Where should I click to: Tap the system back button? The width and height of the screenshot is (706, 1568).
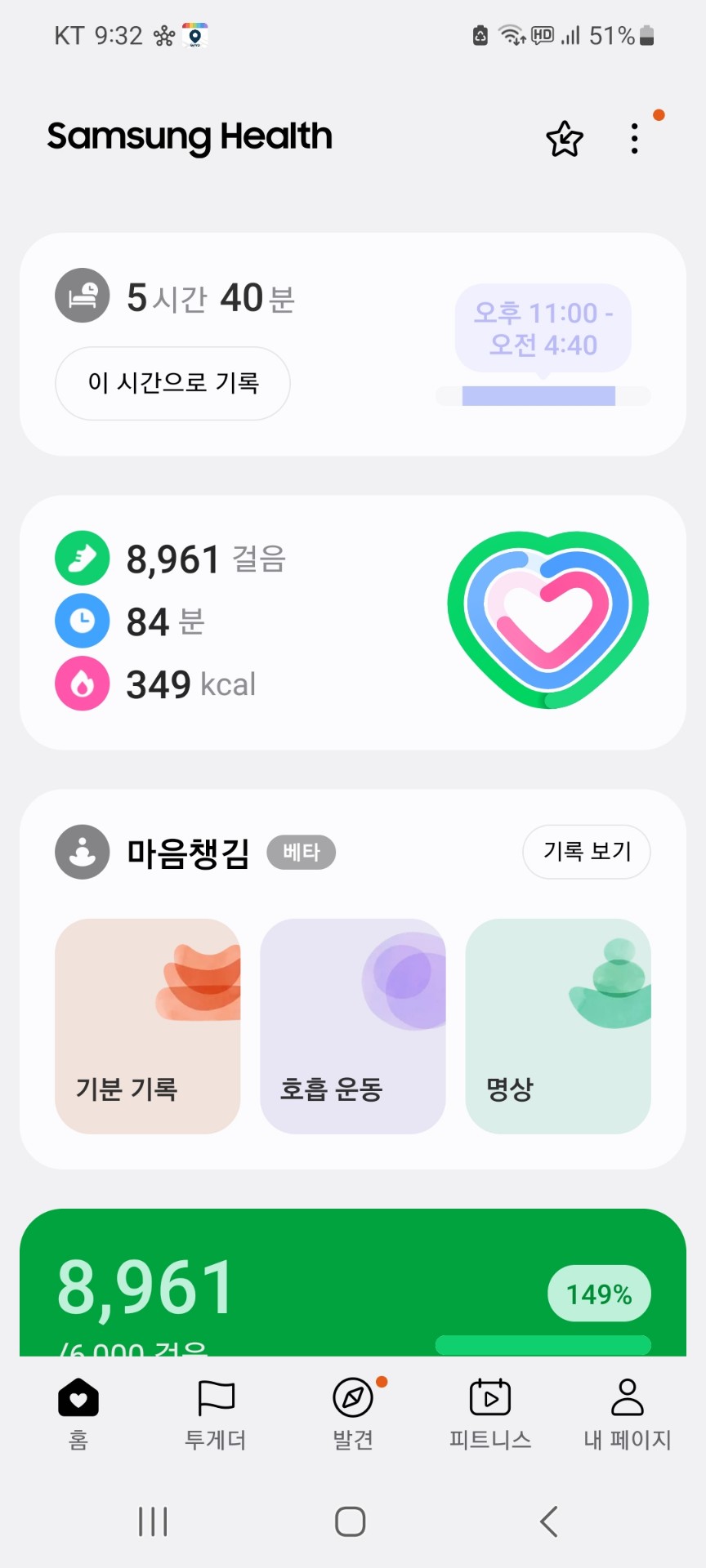549,1521
